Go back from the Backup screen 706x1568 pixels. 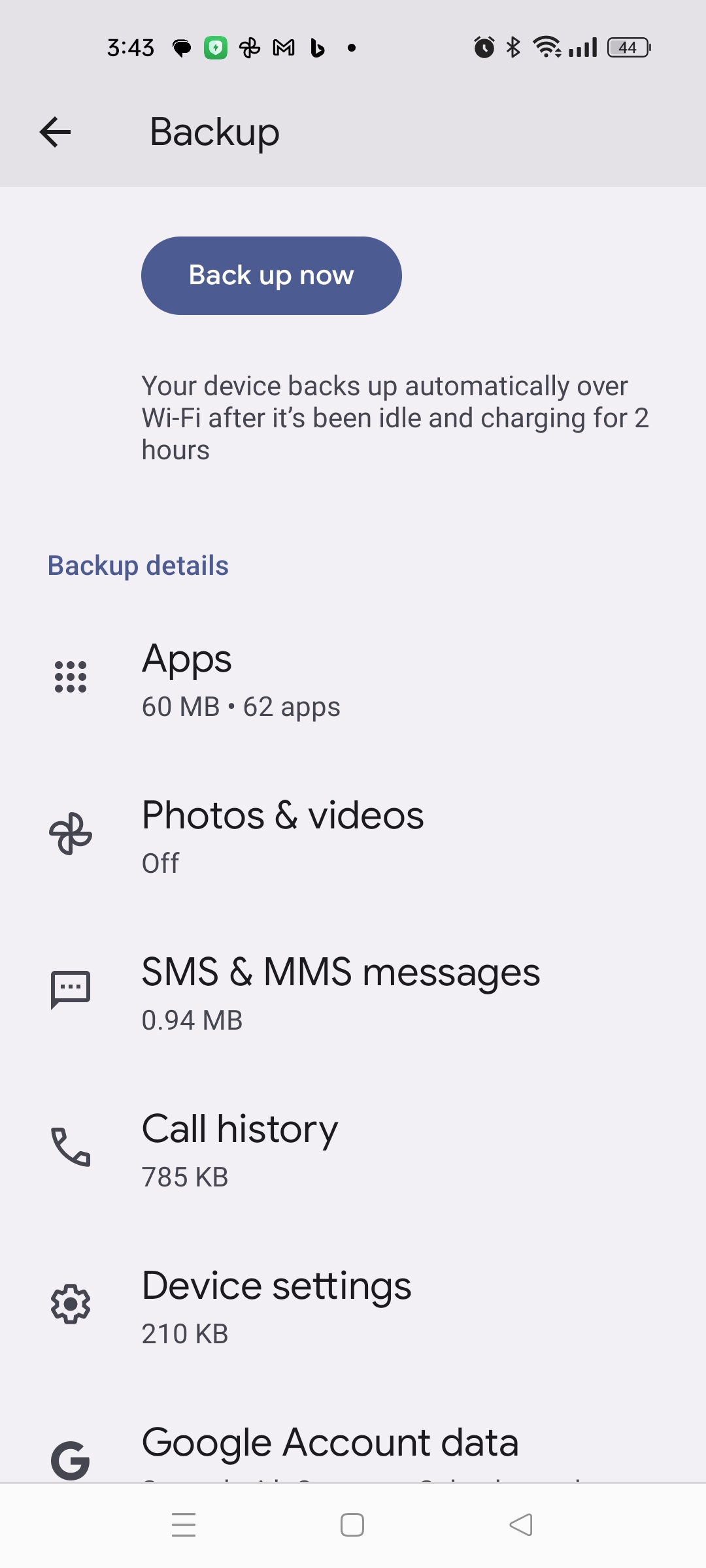56,133
